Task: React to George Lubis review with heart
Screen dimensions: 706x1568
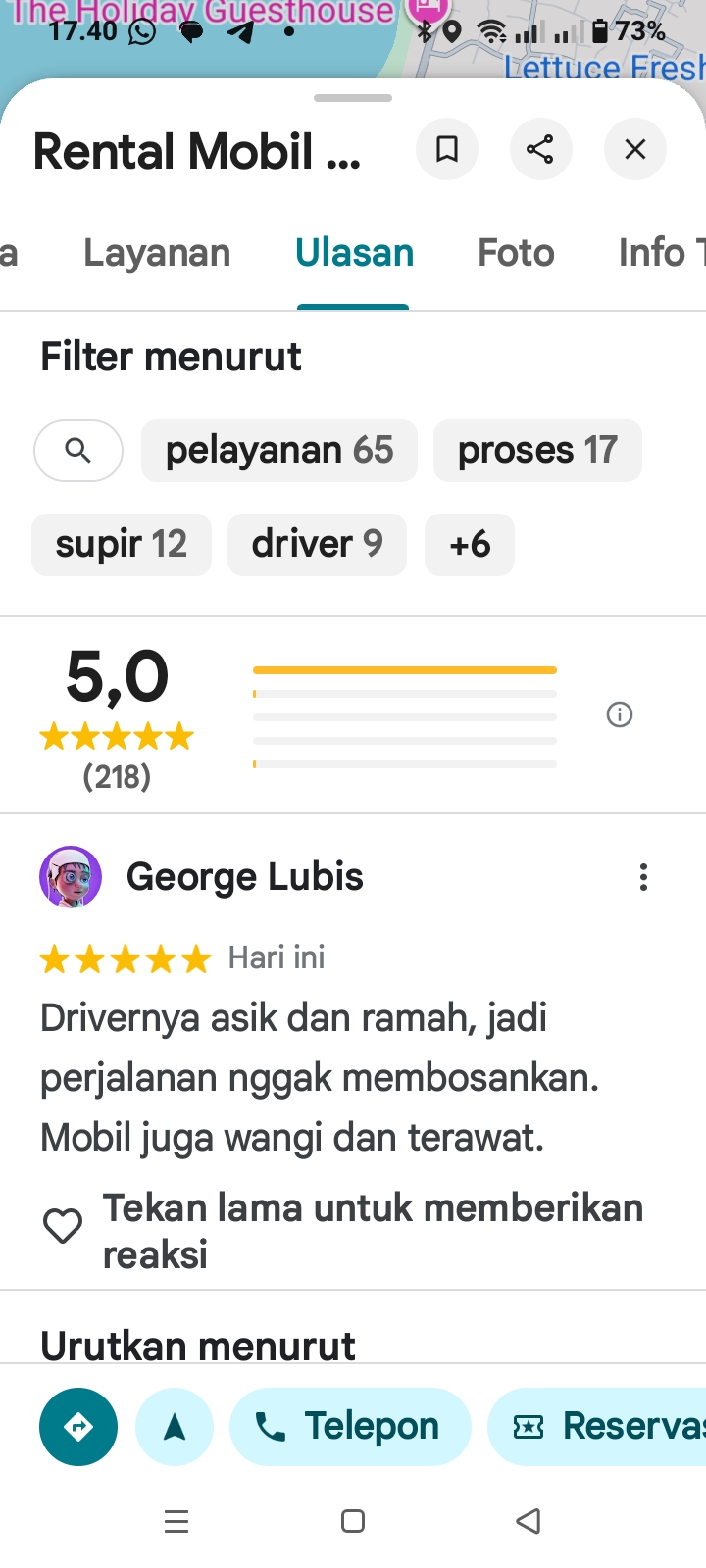Action: coord(63,1226)
